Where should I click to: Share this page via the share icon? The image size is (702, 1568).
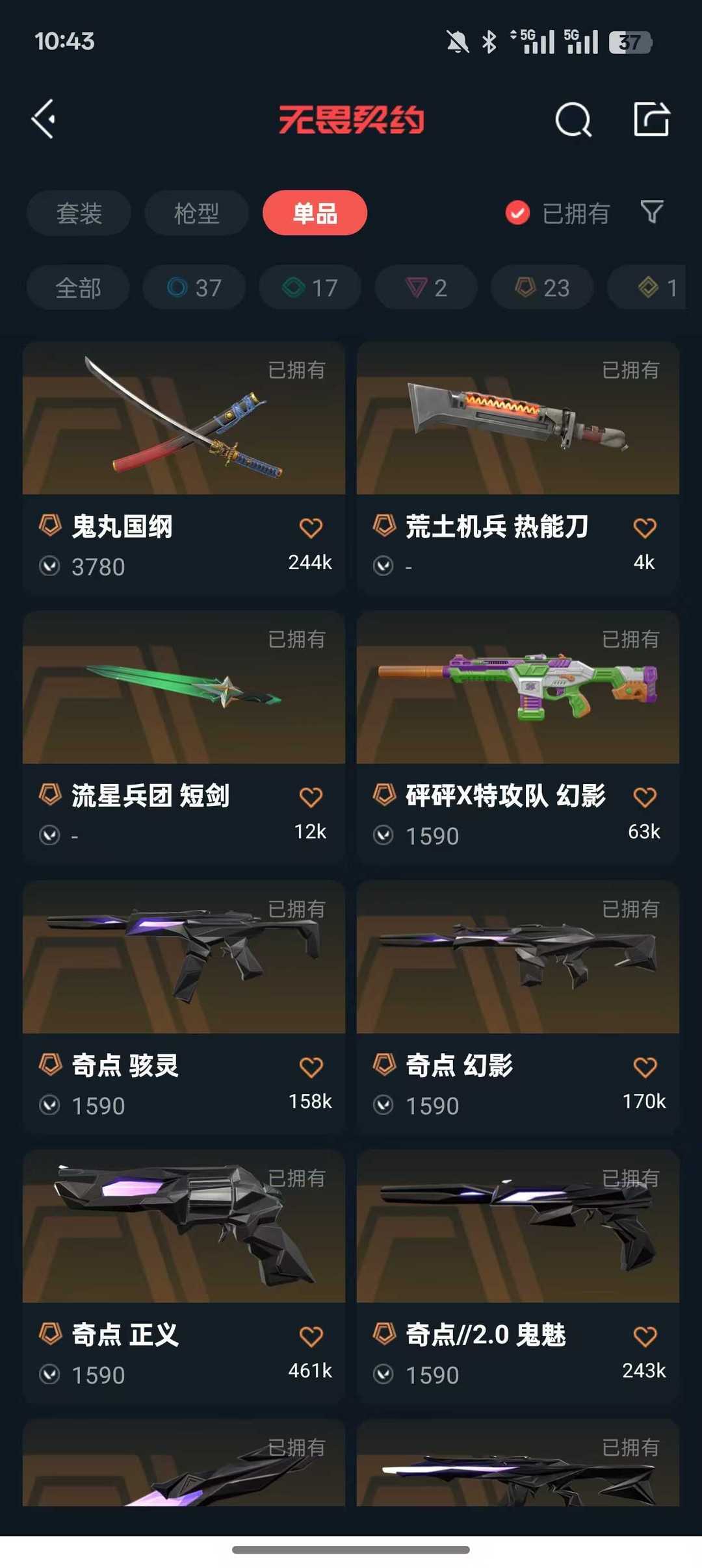click(651, 120)
